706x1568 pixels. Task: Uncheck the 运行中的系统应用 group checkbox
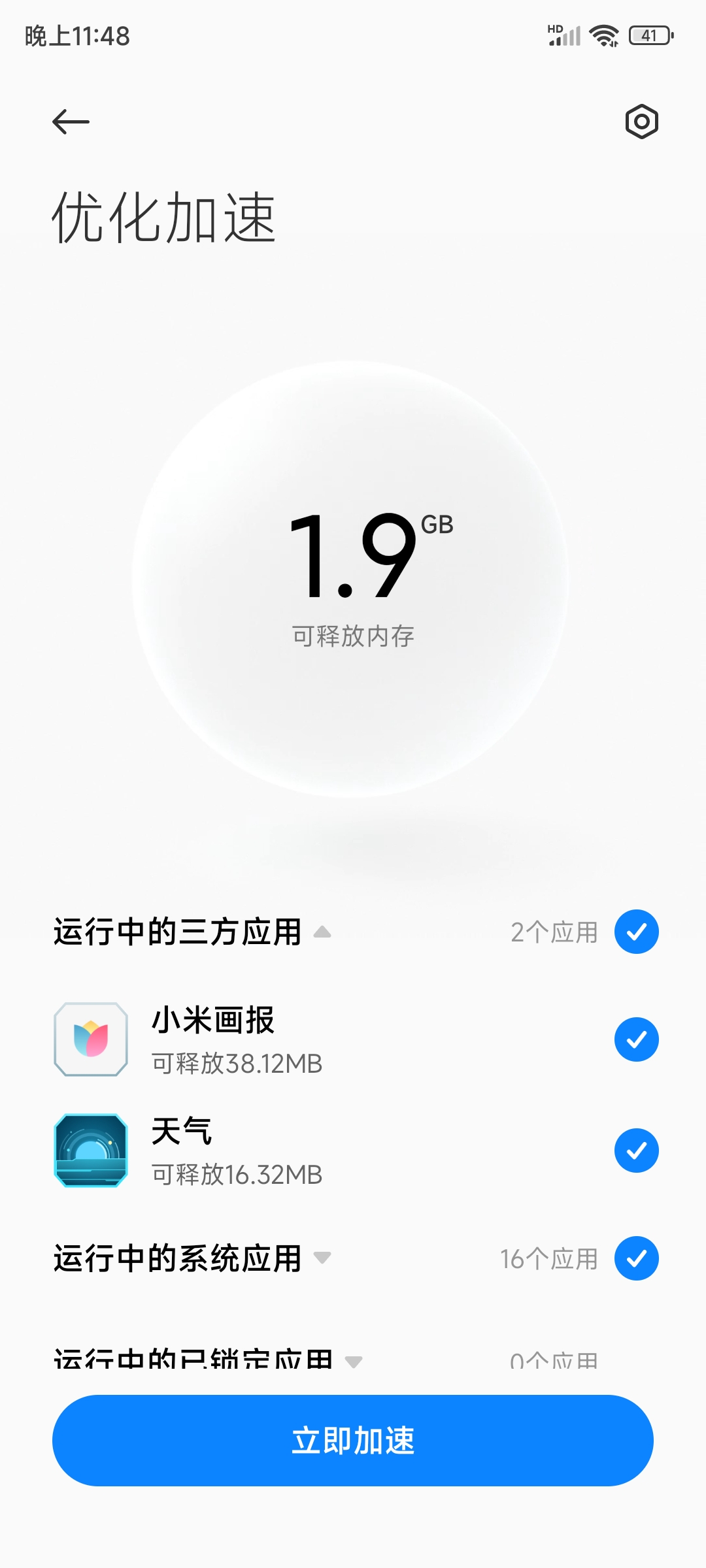click(636, 1258)
